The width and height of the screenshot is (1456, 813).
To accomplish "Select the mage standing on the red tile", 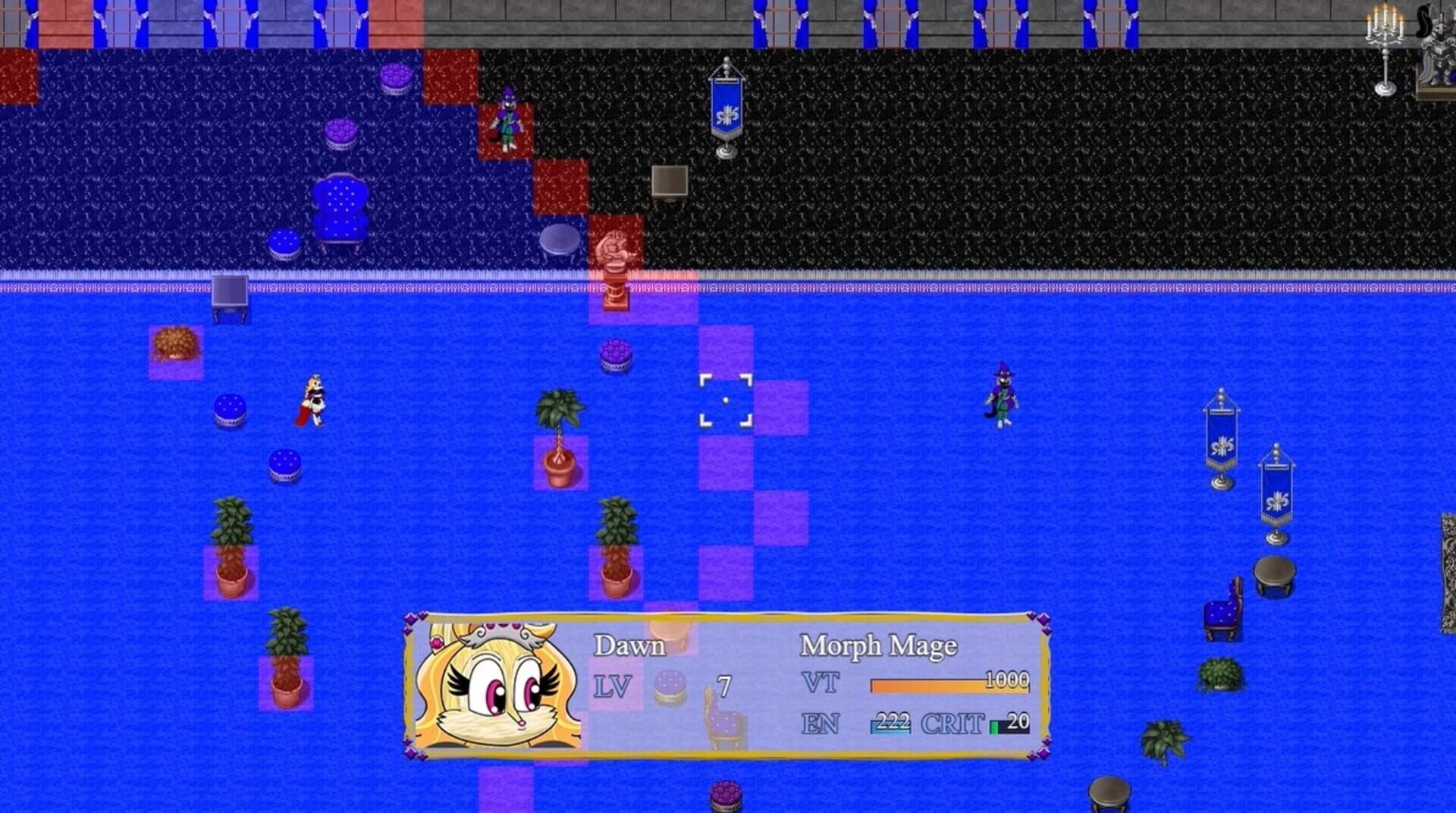I will pyautogui.click(x=507, y=121).
